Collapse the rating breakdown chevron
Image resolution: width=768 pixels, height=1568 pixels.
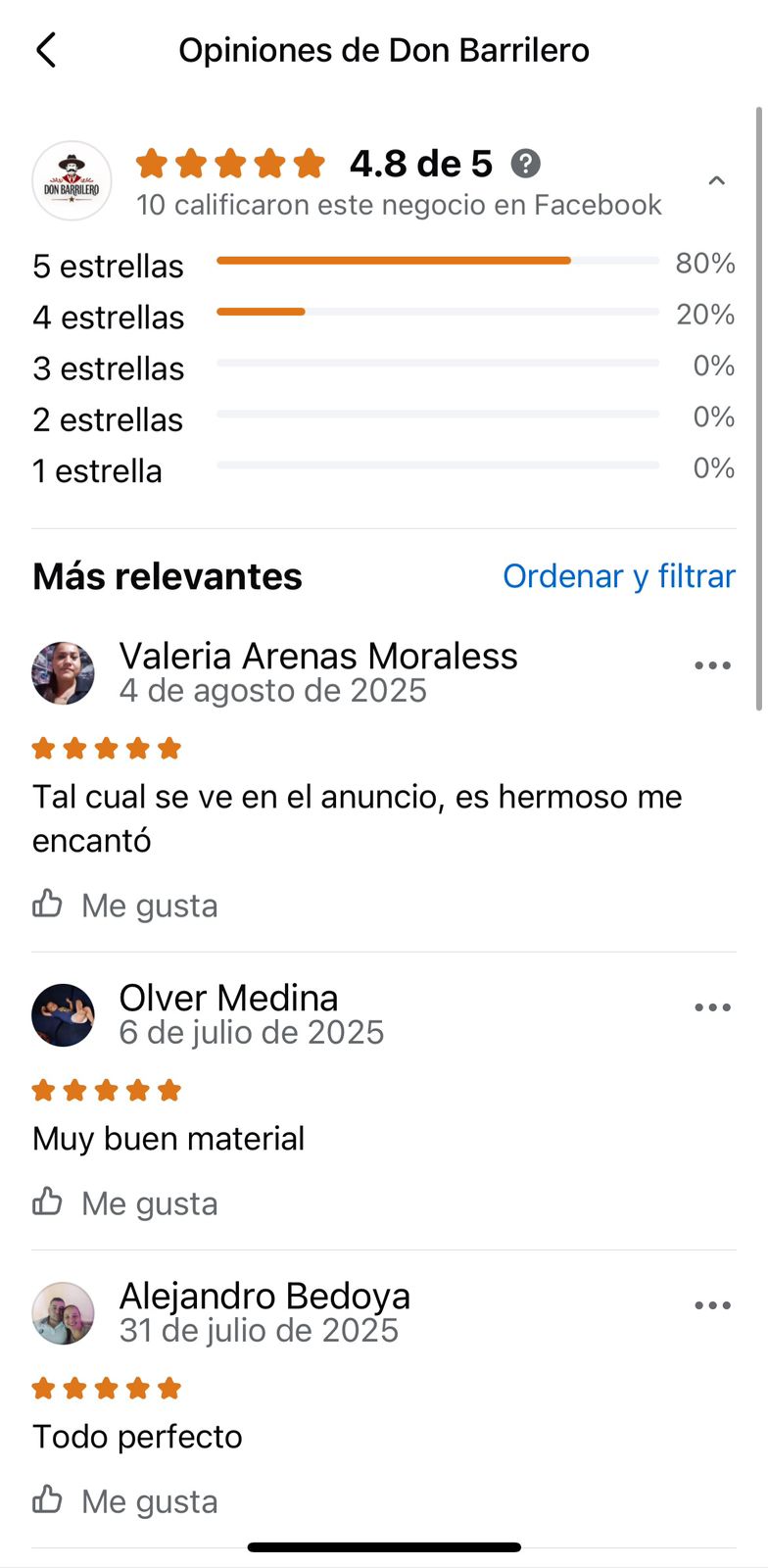tap(716, 180)
